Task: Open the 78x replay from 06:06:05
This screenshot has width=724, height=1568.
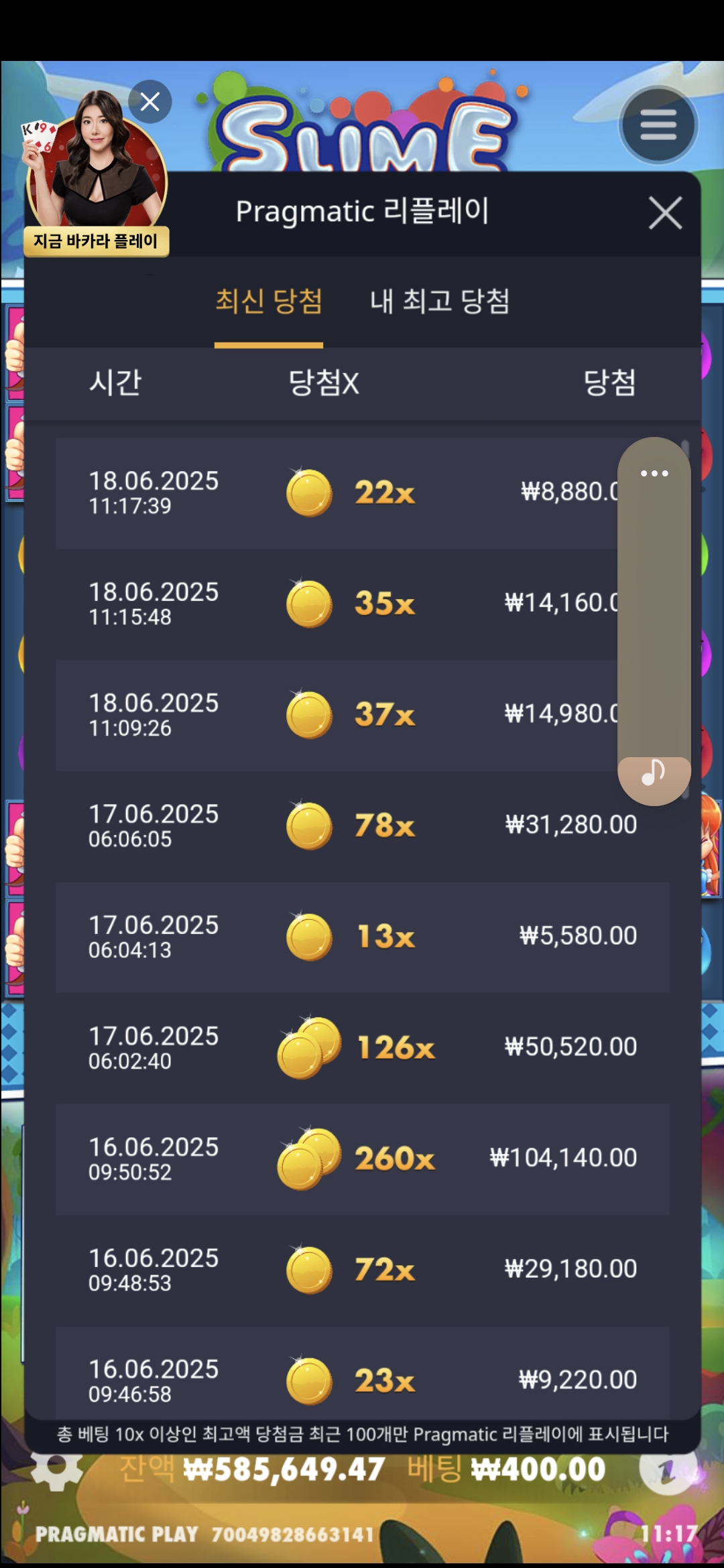Action: (x=362, y=826)
